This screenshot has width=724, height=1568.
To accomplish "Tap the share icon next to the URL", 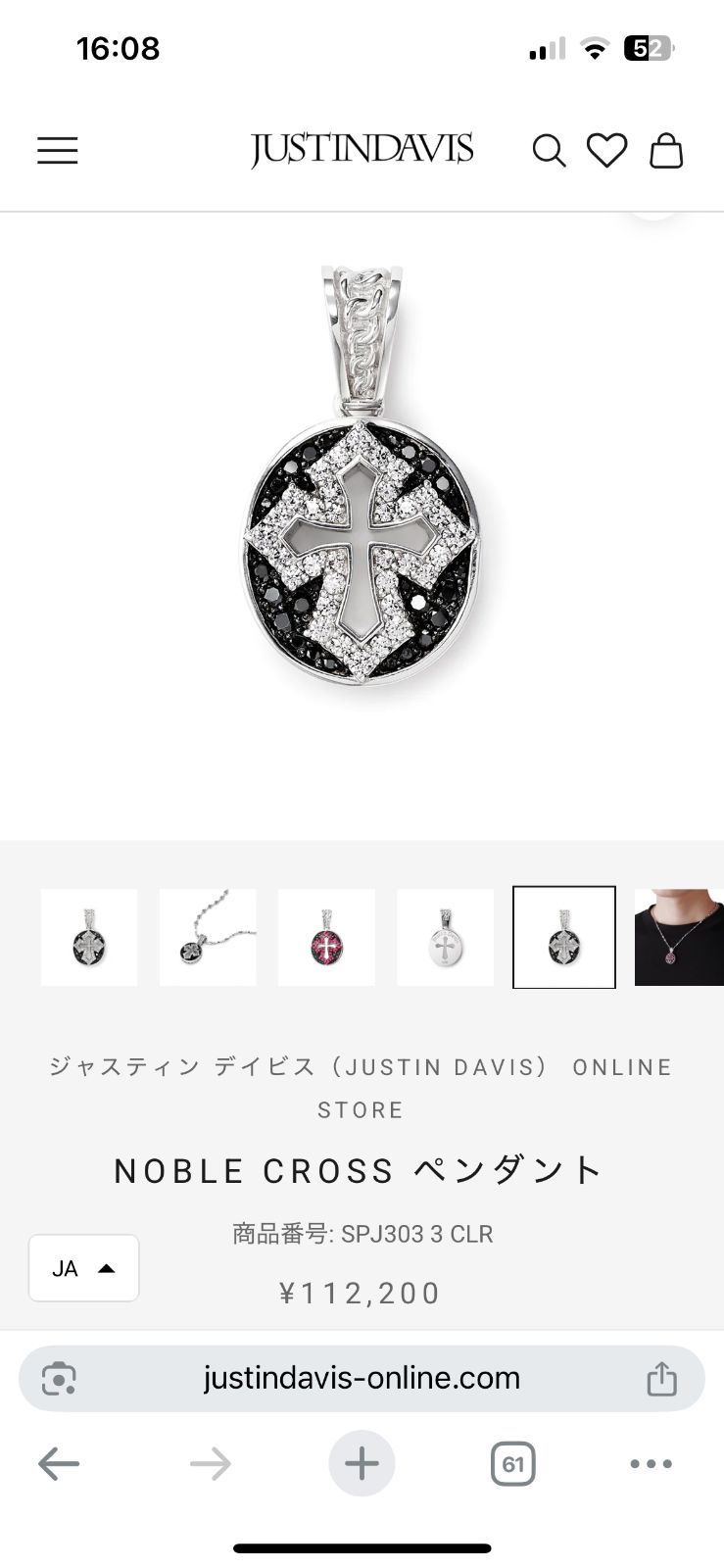I will [x=661, y=1377].
